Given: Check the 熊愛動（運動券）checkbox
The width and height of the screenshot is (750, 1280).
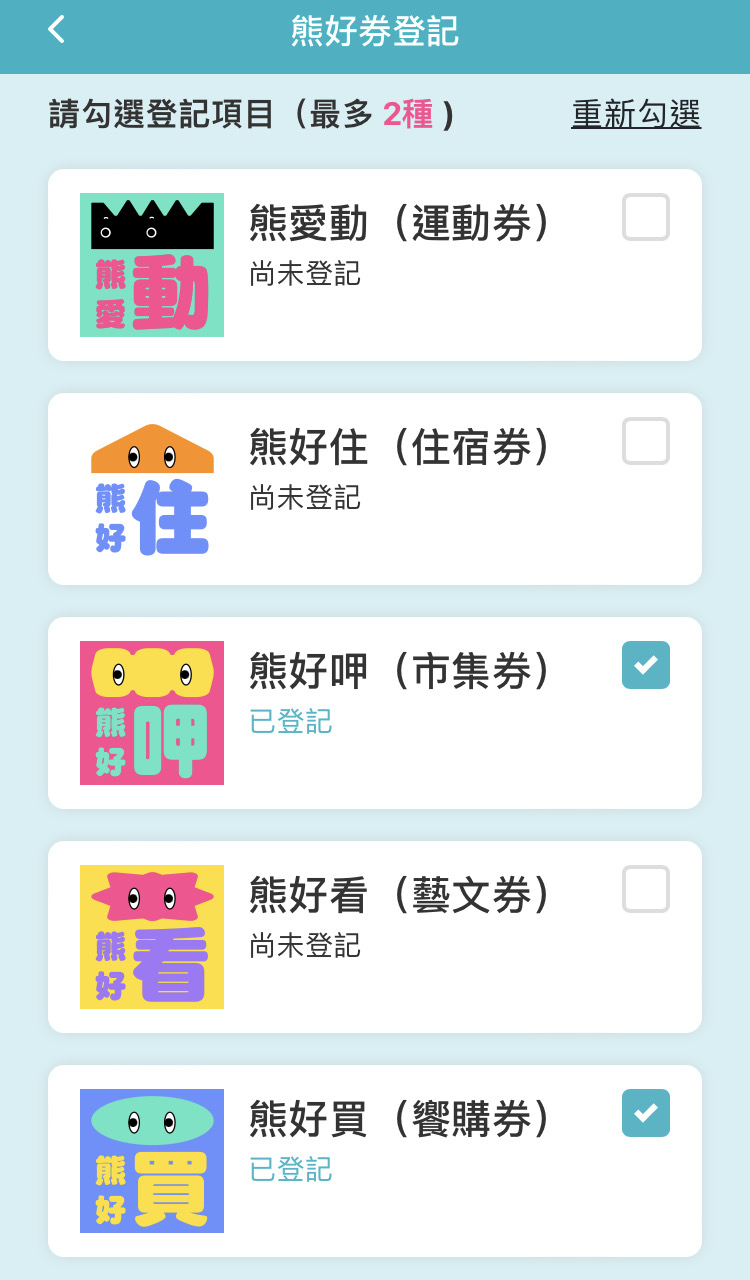Looking at the screenshot, I should (x=646, y=217).
